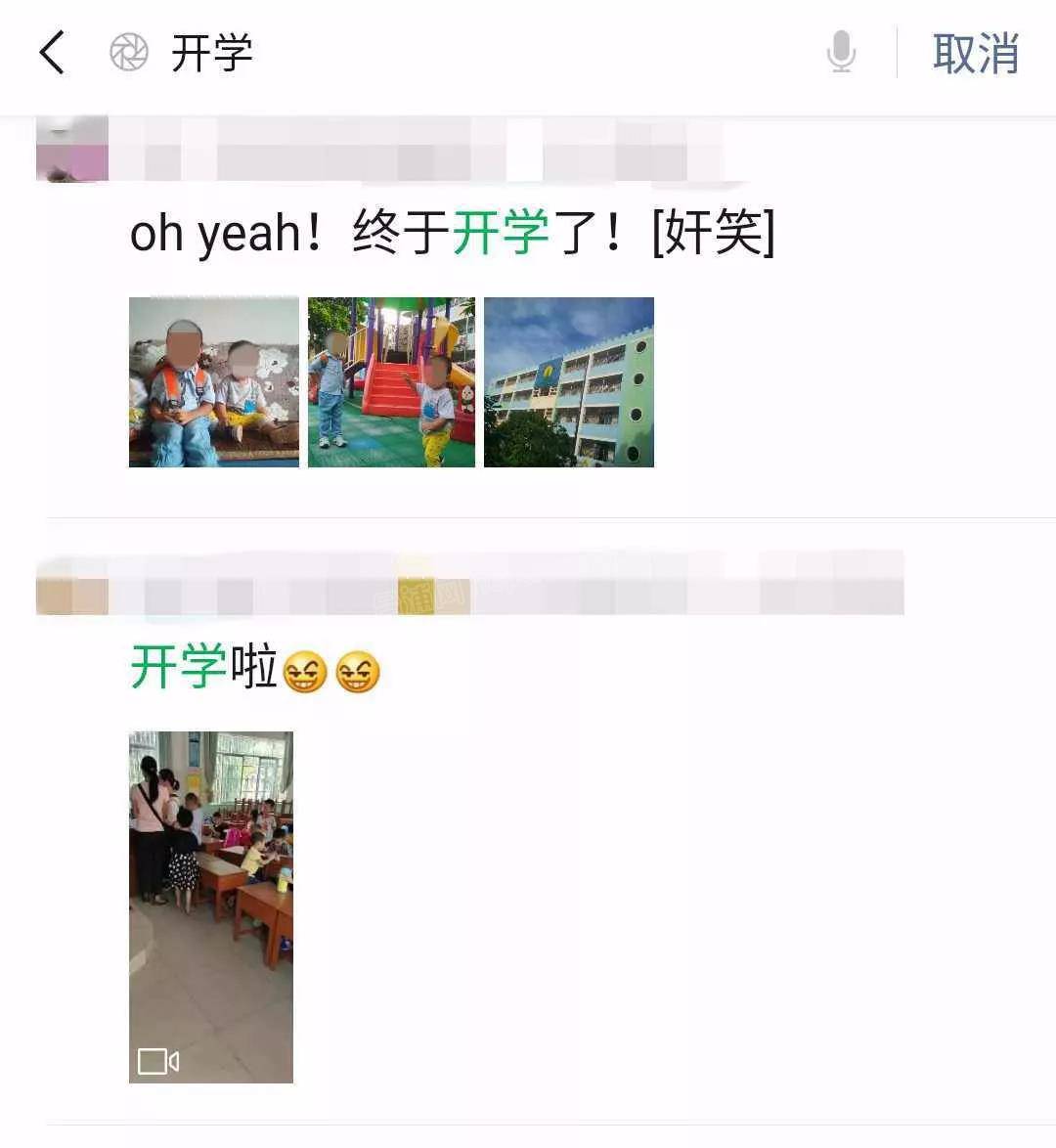This screenshot has width=1056, height=1148.
Task: Go back using the top-left arrow
Action: pos(52,53)
